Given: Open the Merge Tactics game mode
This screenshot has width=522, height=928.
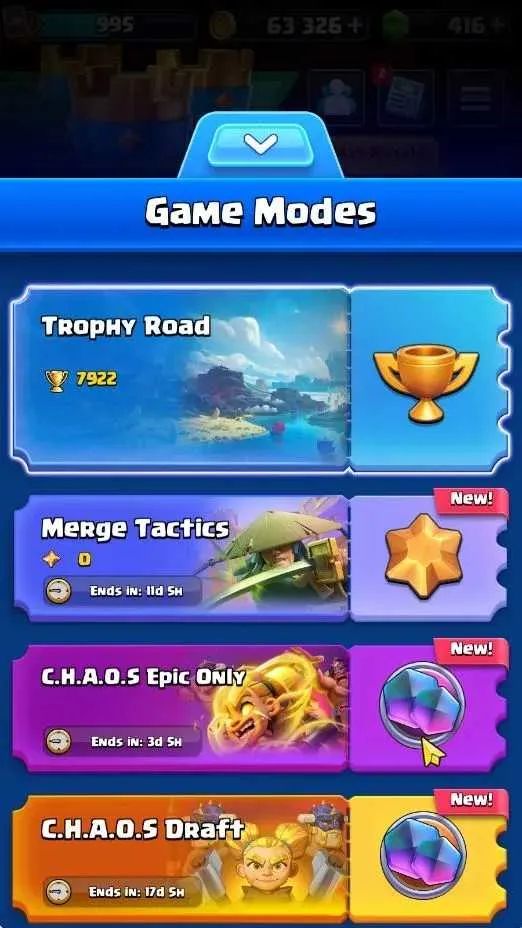Looking at the screenshot, I should tap(260, 559).
